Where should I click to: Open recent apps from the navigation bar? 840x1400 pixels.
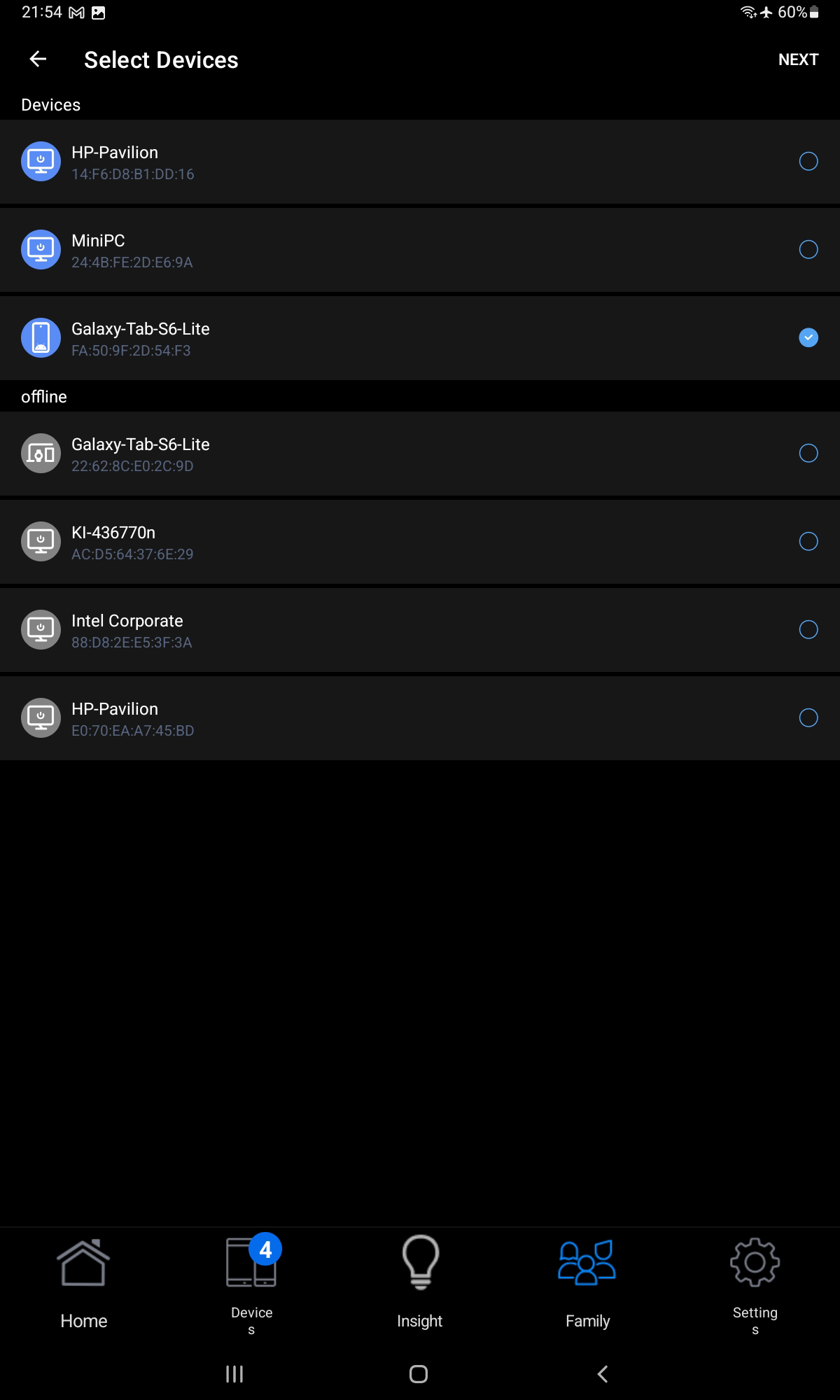point(234,1374)
